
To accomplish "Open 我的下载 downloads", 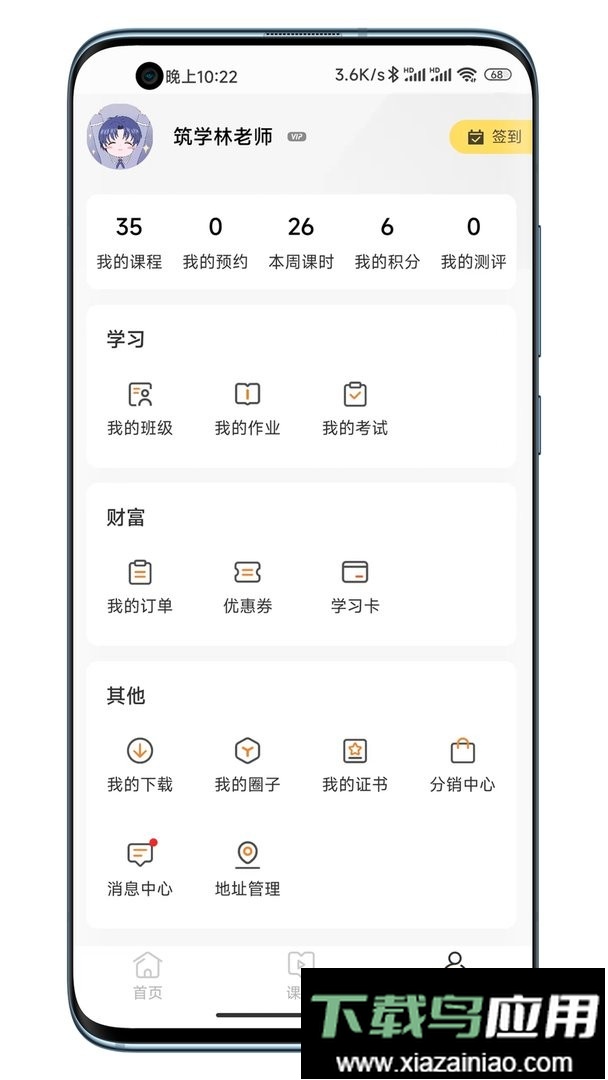I will click(x=140, y=764).
